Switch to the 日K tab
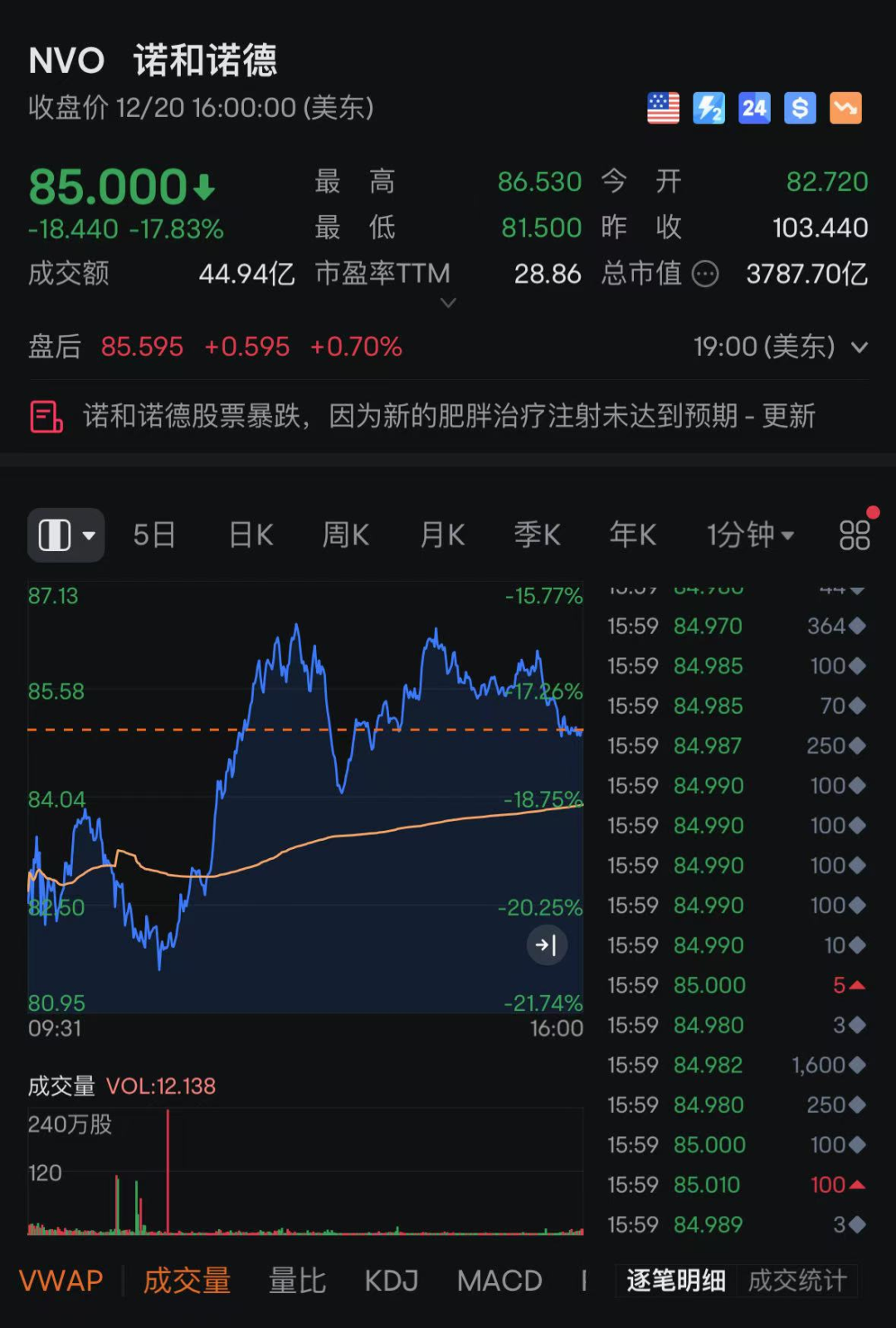The width and height of the screenshot is (896, 1328). 250,535
